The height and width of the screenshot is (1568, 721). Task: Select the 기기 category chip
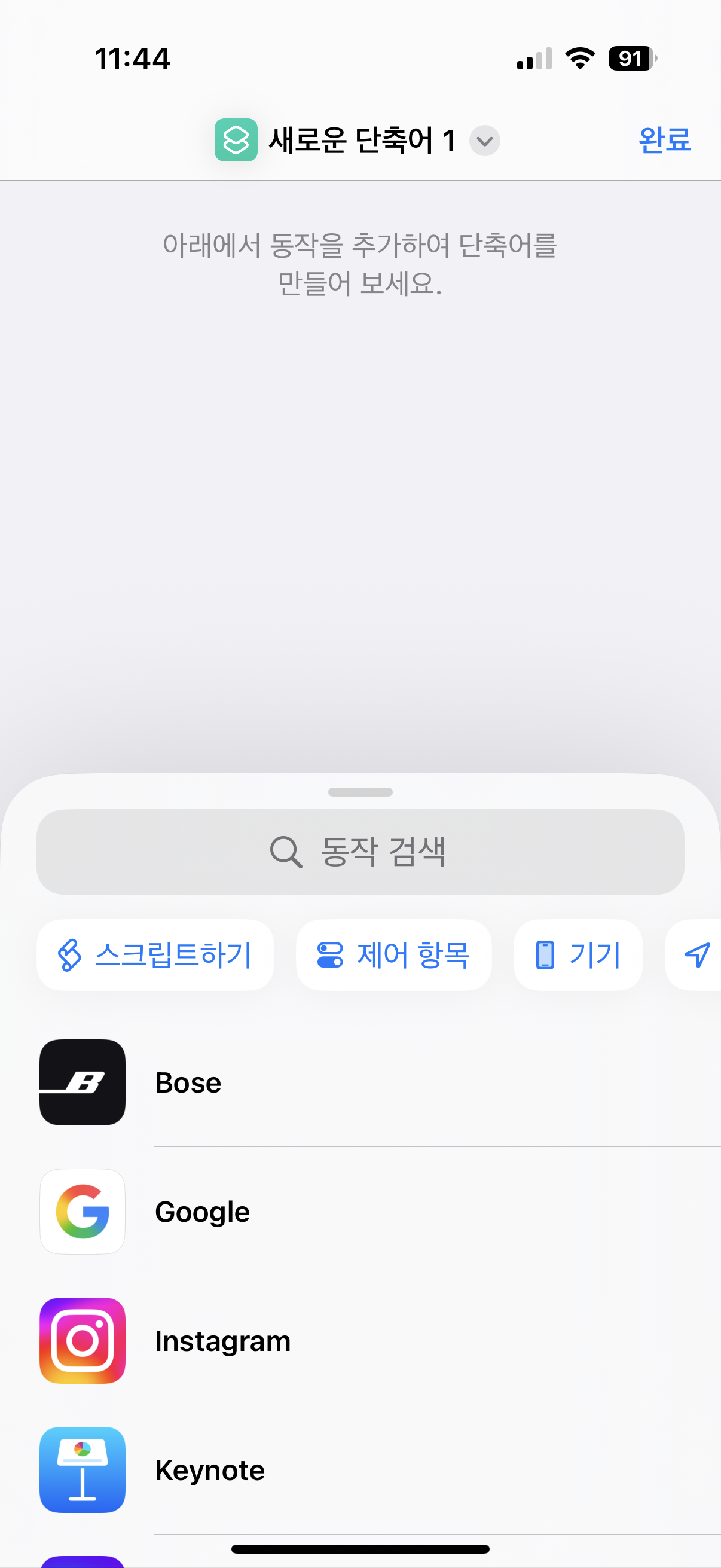(578, 954)
